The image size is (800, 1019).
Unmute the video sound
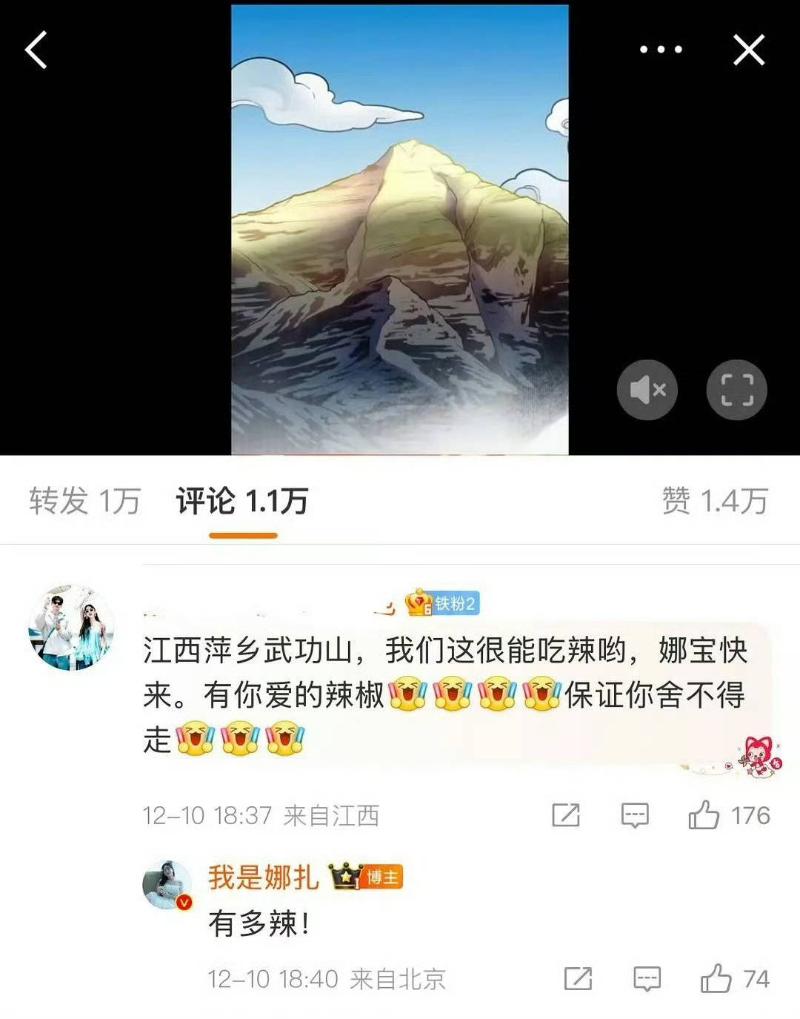click(x=647, y=389)
